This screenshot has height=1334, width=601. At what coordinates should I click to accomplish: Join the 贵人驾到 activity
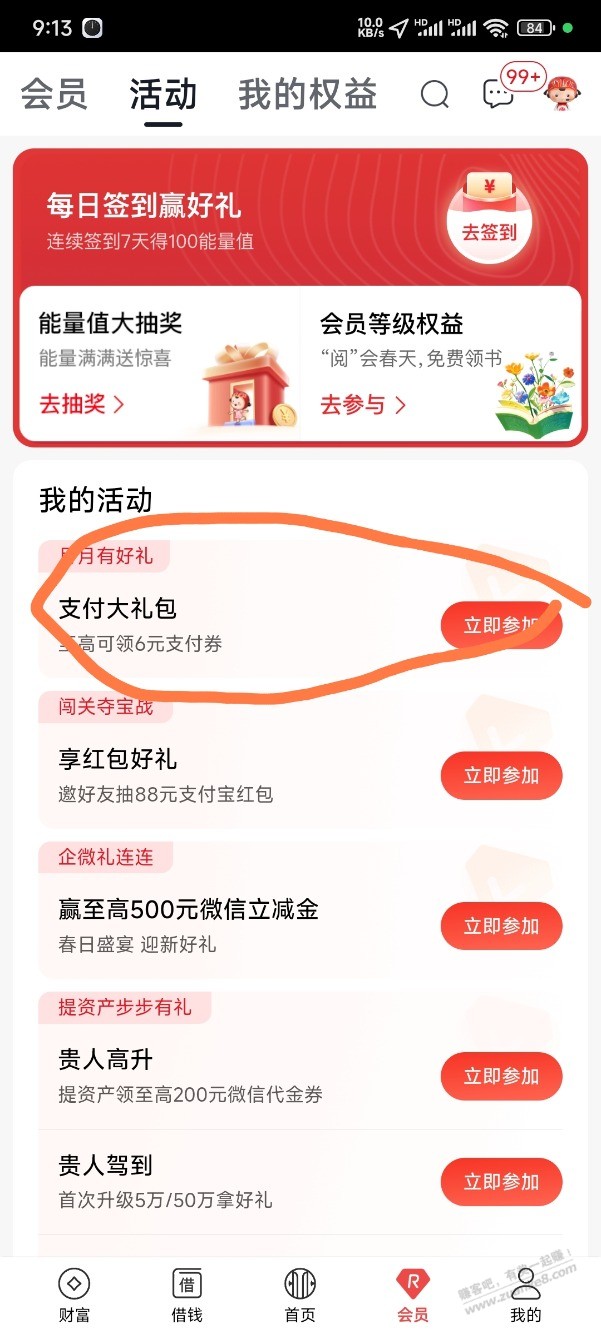tap(501, 1182)
